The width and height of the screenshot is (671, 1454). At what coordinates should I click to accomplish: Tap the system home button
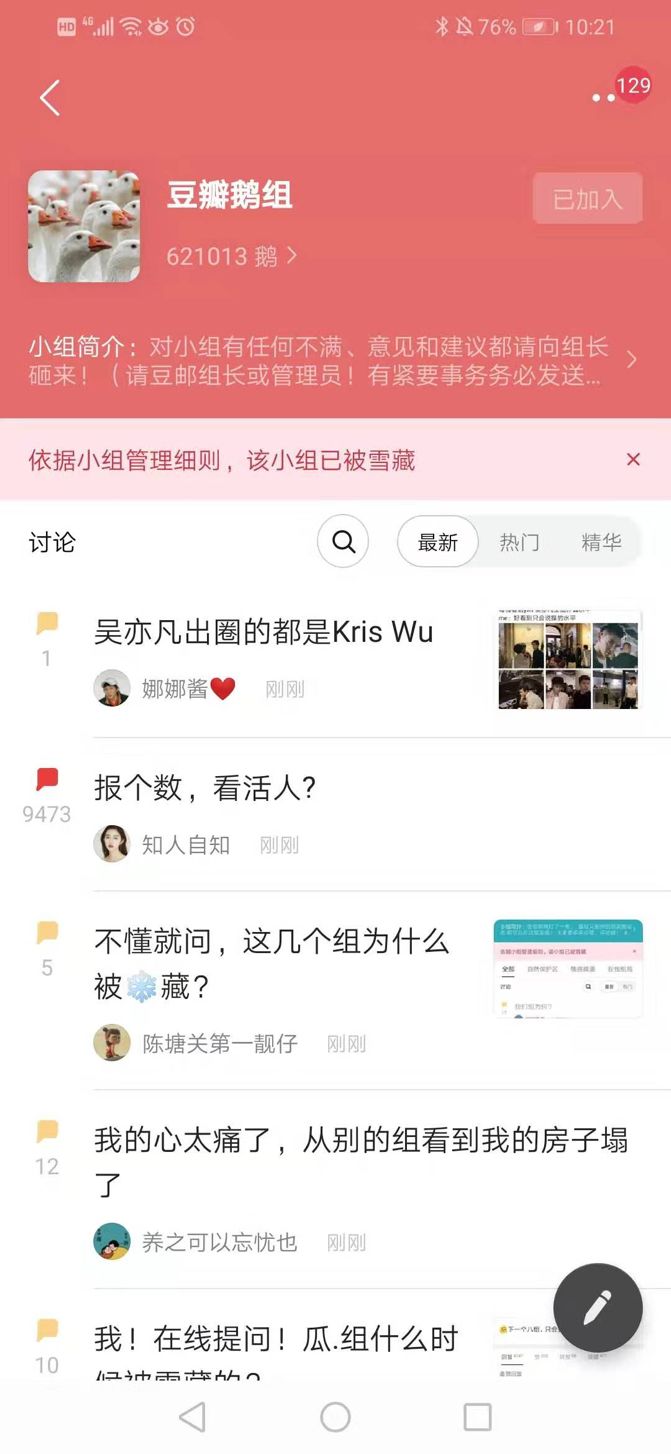tap(335, 1416)
